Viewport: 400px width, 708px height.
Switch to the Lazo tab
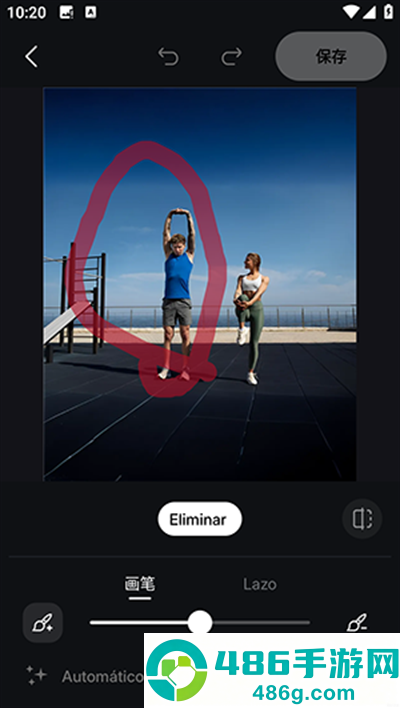pyautogui.click(x=260, y=584)
